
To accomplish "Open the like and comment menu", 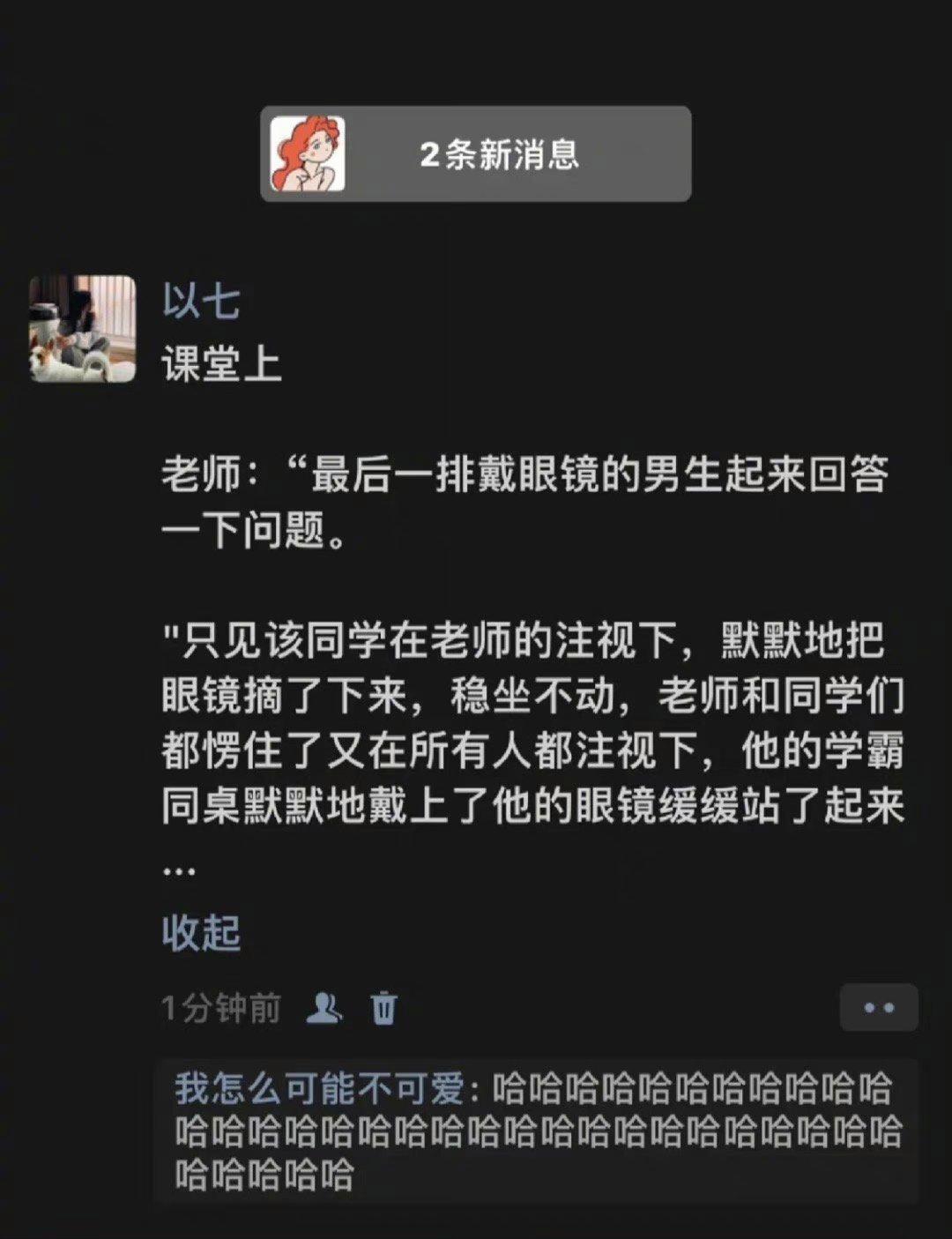I will (x=878, y=1007).
